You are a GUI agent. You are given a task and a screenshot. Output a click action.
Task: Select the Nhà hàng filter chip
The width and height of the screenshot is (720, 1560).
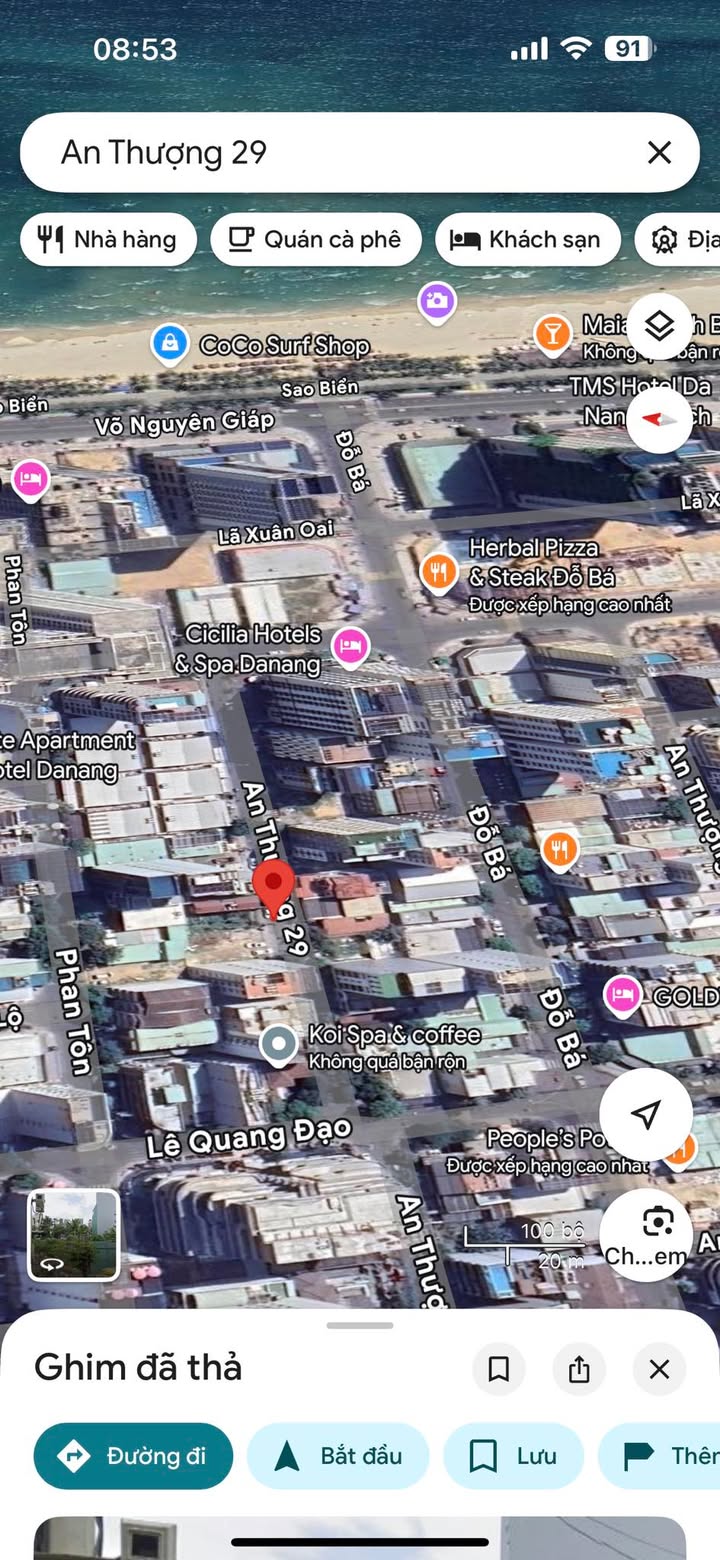click(108, 239)
